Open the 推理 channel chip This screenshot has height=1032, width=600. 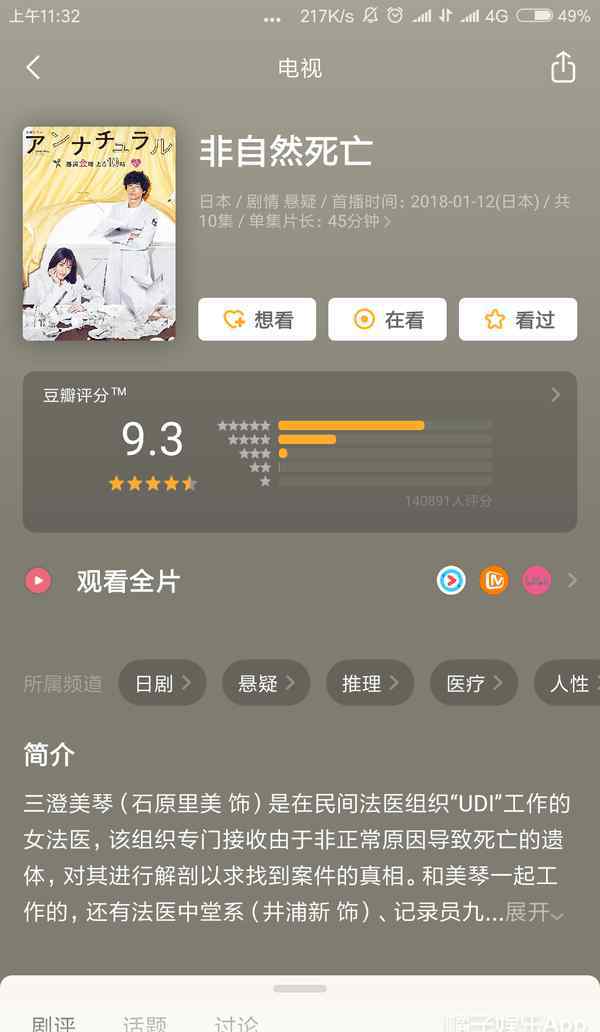pos(370,684)
